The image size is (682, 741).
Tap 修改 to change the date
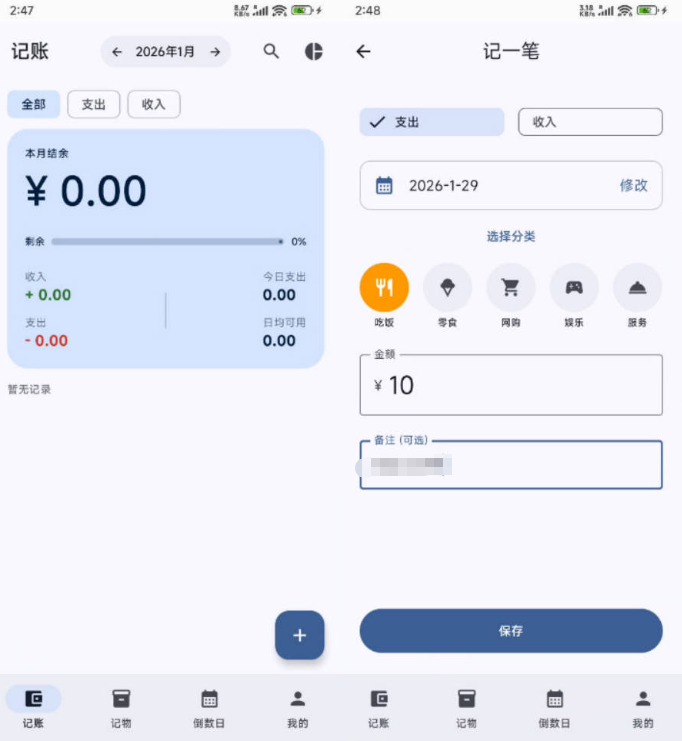point(633,185)
